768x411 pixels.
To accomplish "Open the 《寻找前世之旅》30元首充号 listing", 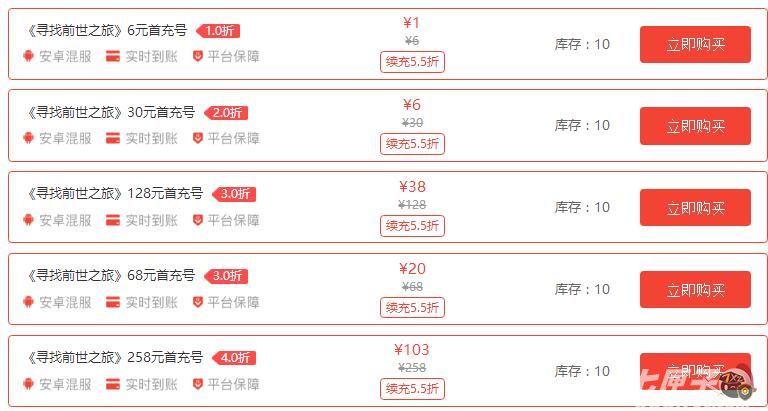I will point(113,112).
